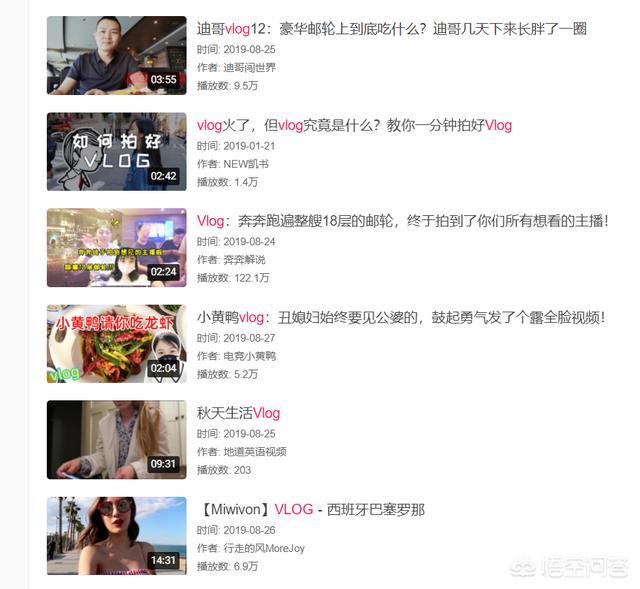Screen dimensions: 640x589
Task: Play the 小黄鸭请你吃龙虾 video thumbnail
Action: (x=116, y=343)
